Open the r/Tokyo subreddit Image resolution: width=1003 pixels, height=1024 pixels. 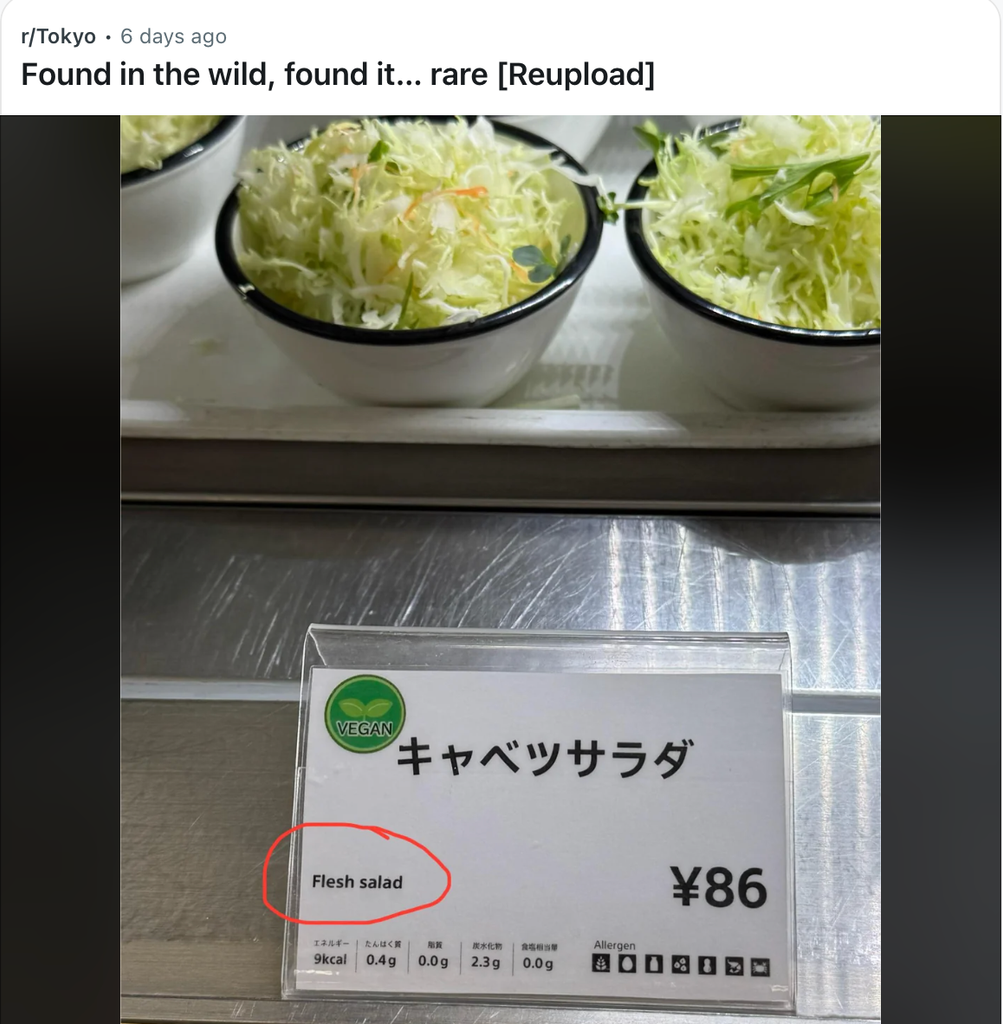[58, 37]
